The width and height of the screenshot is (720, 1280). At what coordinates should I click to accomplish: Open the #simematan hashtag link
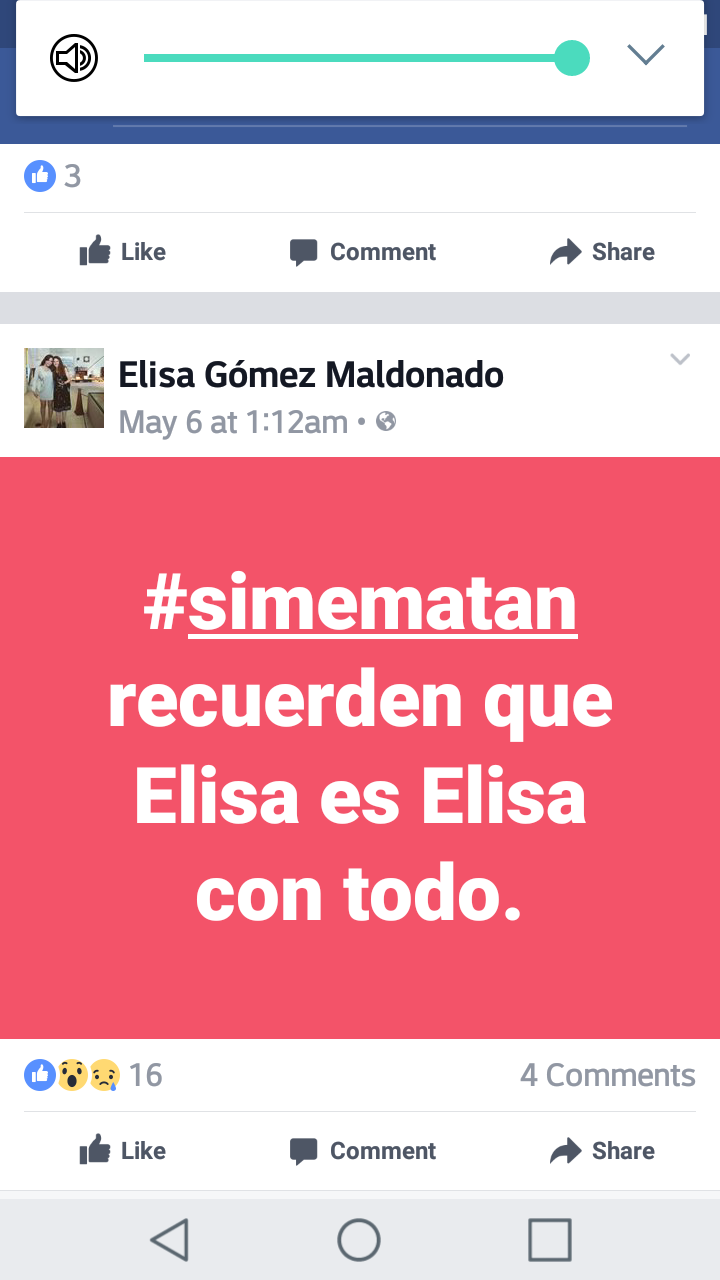[x=360, y=604]
